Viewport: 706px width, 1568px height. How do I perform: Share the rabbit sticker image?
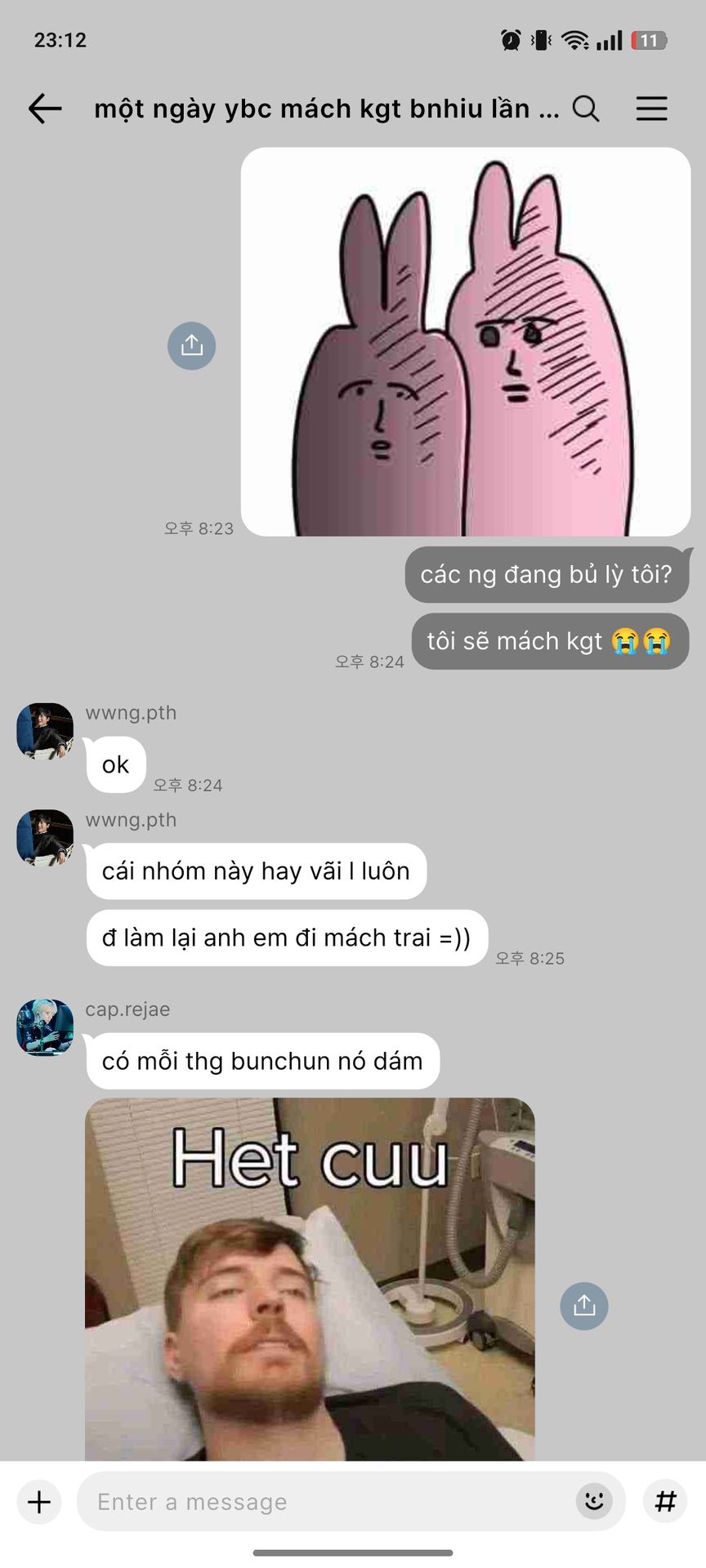[191, 345]
